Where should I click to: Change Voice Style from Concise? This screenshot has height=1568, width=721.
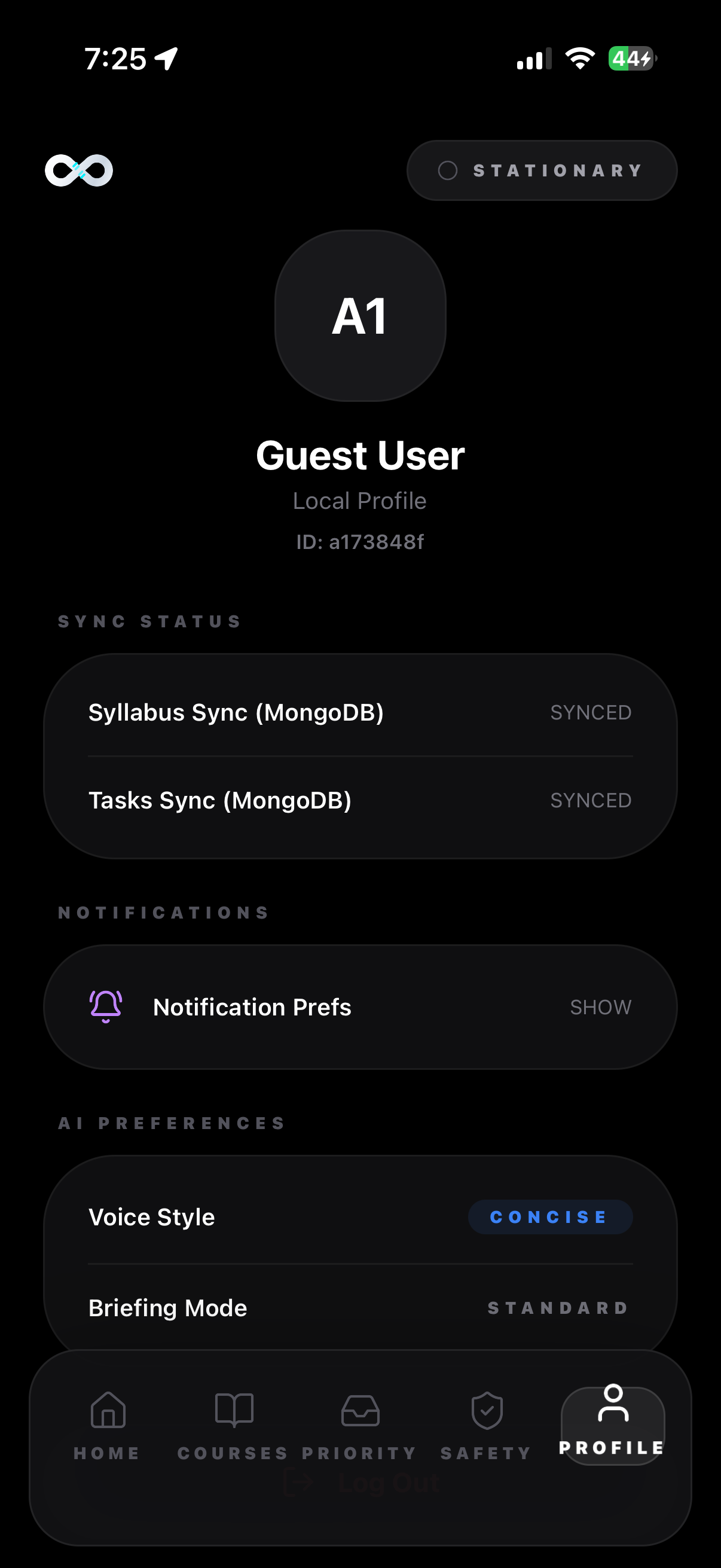tap(549, 1217)
